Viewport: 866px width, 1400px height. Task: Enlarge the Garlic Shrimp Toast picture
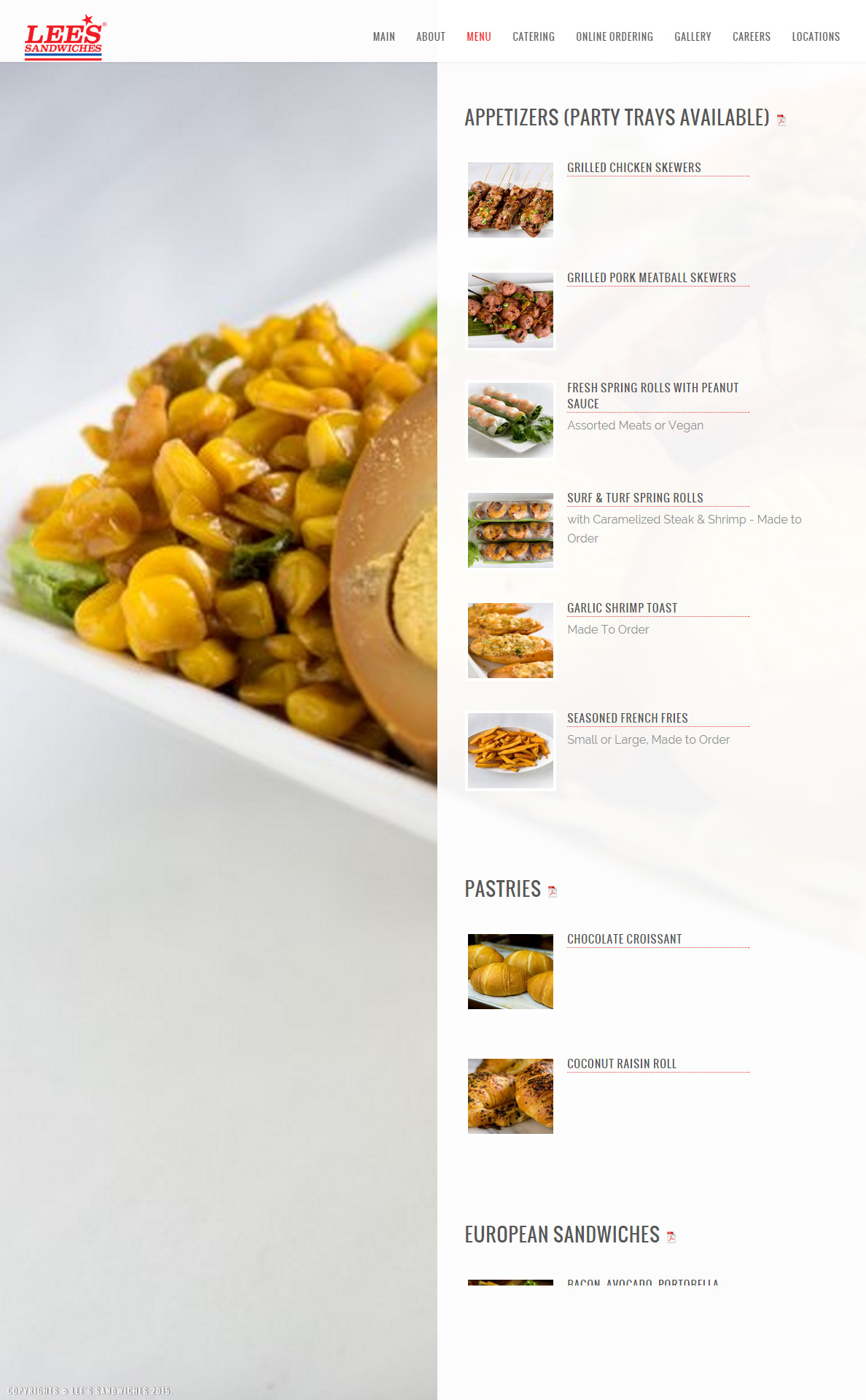coord(510,640)
